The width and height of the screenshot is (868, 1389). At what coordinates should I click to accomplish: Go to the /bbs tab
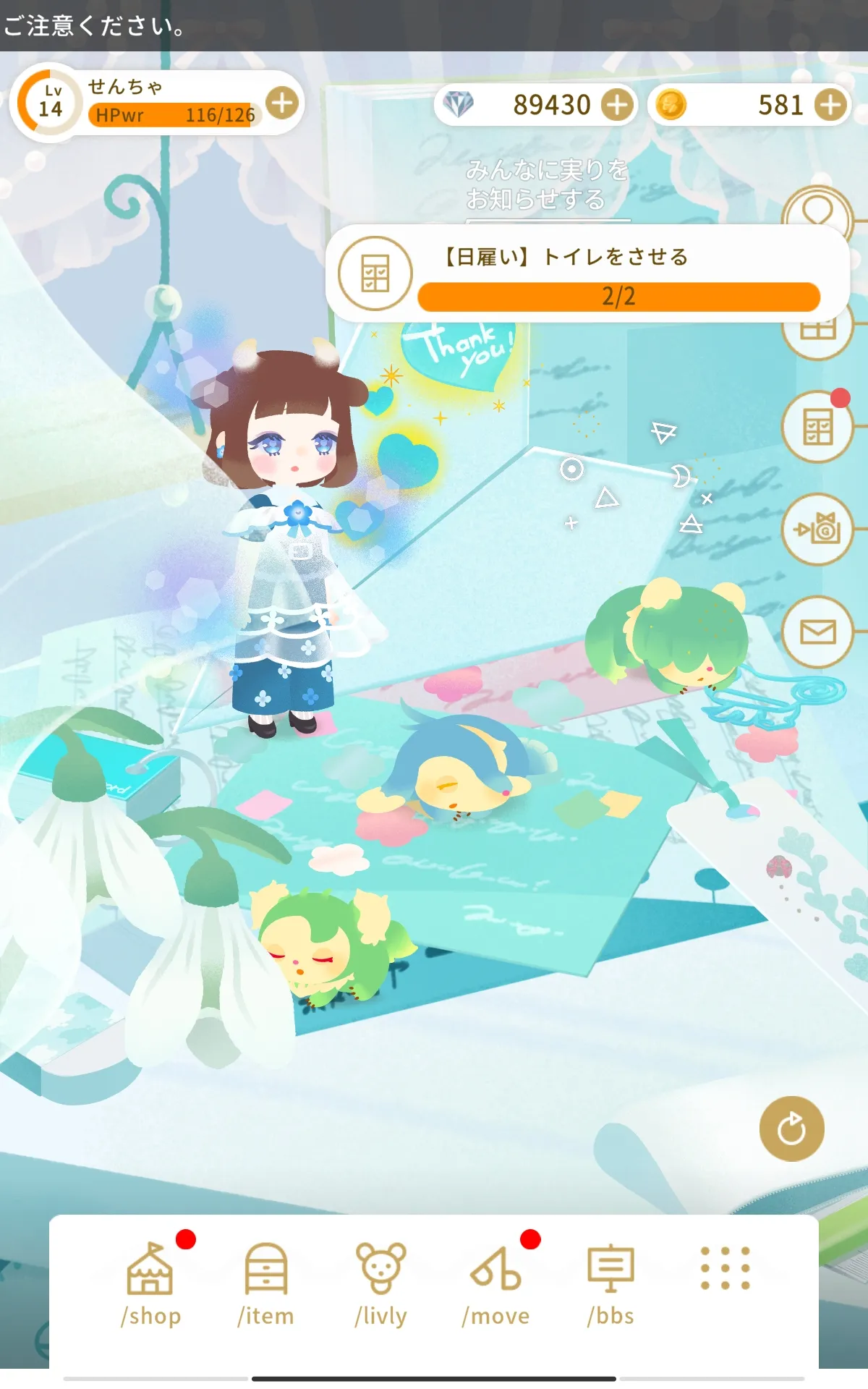click(610, 1283)
